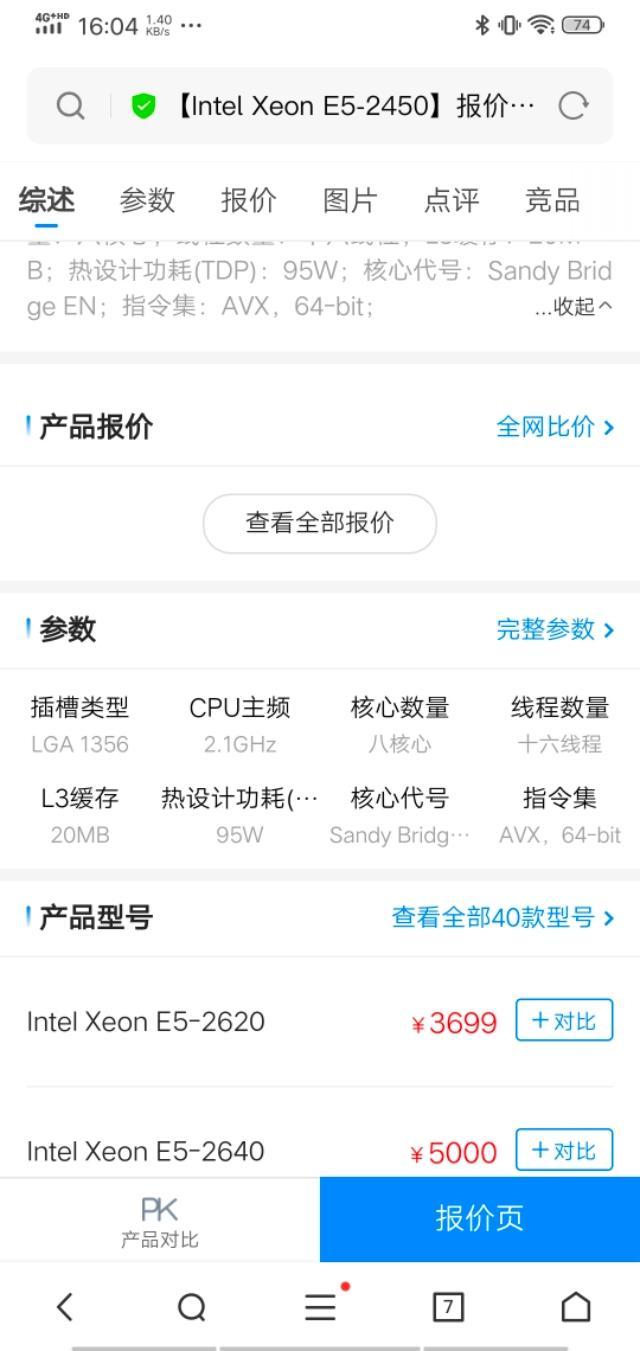Switch to the 参数 tab

pos(147,200)
